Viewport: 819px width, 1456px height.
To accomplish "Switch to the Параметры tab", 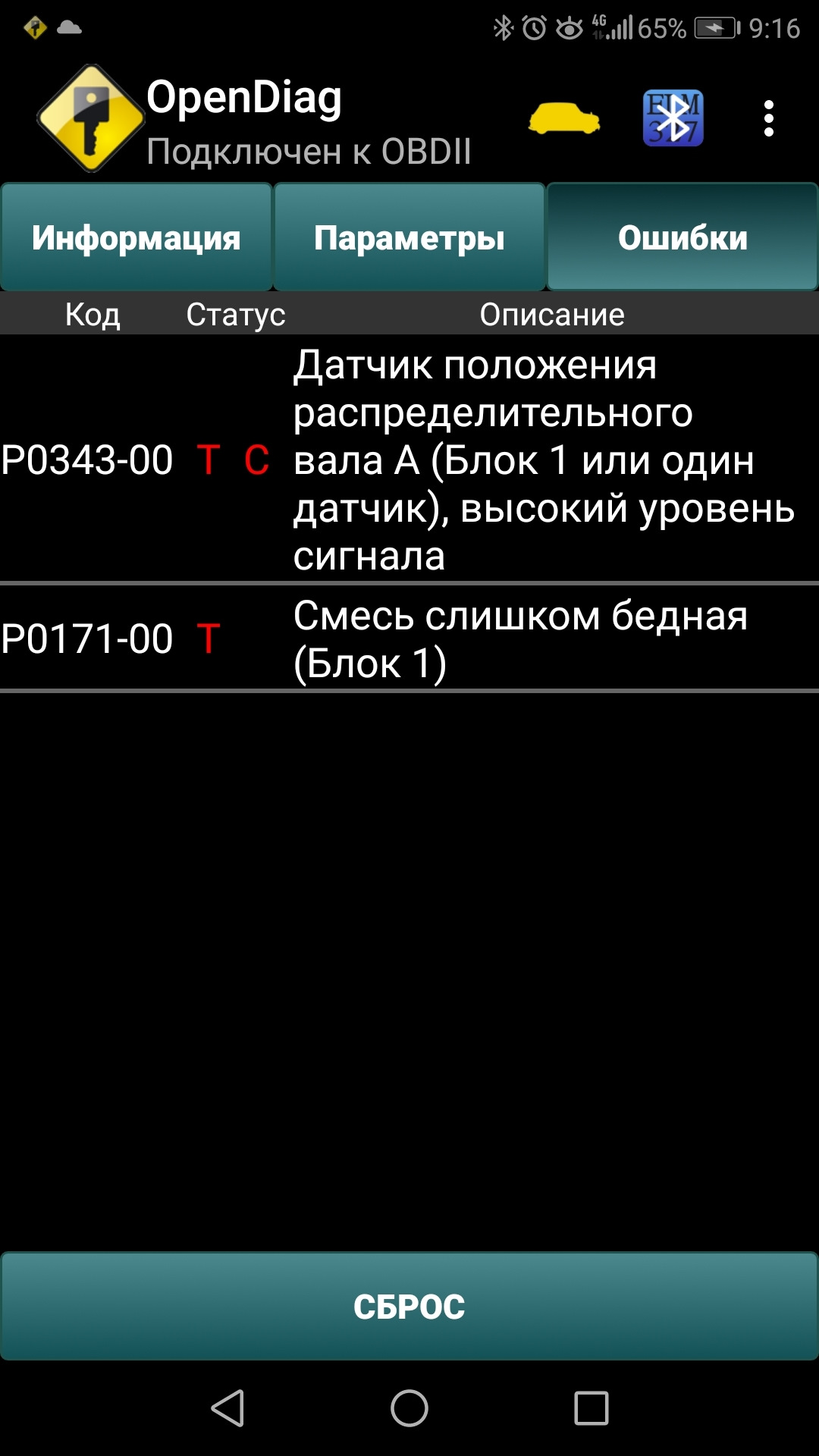I will click(x=409, y=237).
